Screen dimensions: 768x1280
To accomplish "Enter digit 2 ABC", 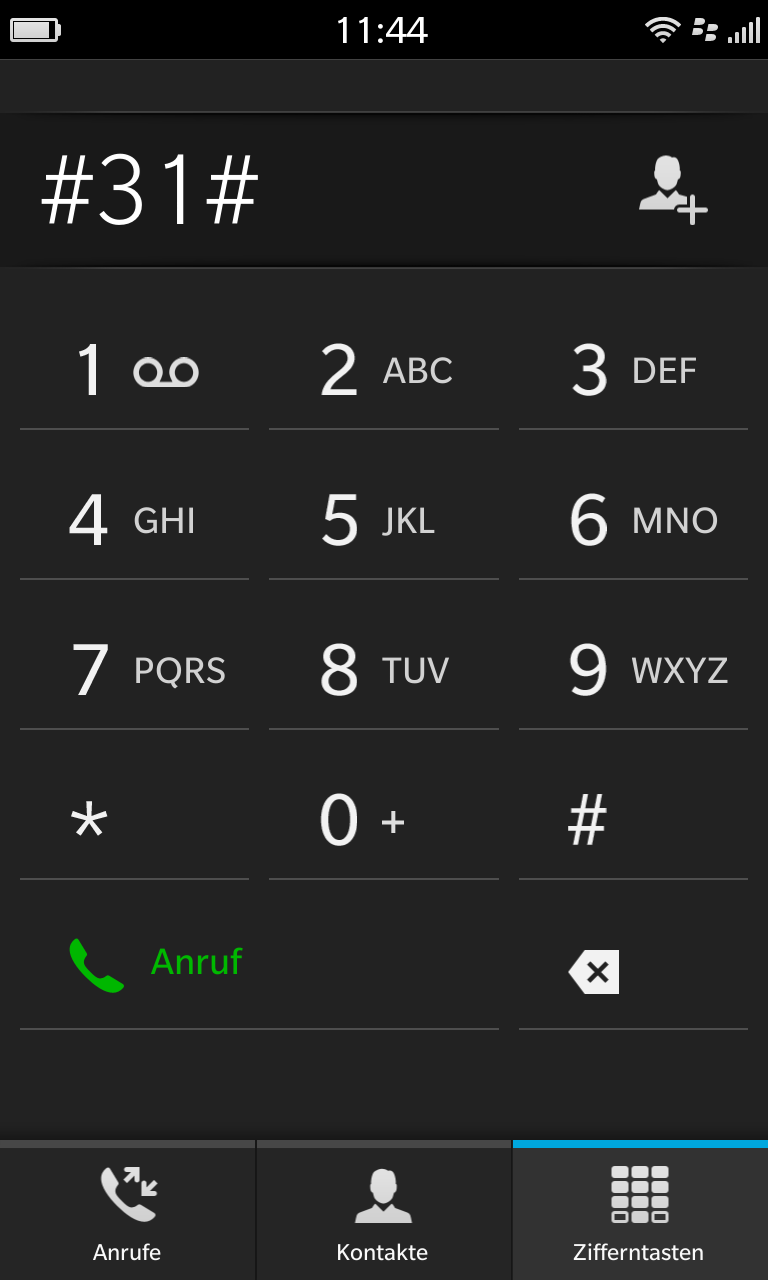I will pyautogui.click(x=383, y=371).
